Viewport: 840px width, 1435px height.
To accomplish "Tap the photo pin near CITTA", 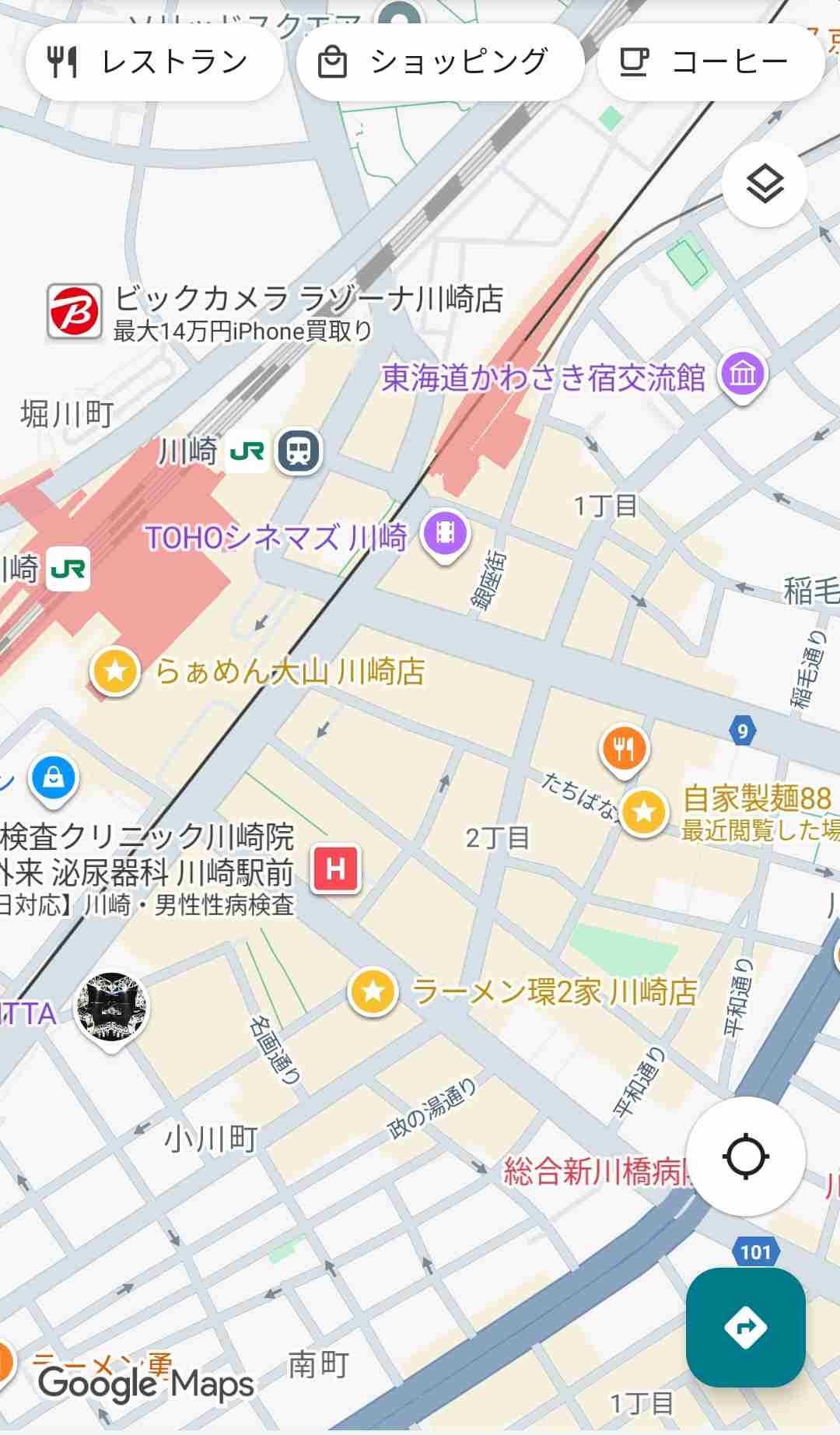I will (x=111, y=1007).
